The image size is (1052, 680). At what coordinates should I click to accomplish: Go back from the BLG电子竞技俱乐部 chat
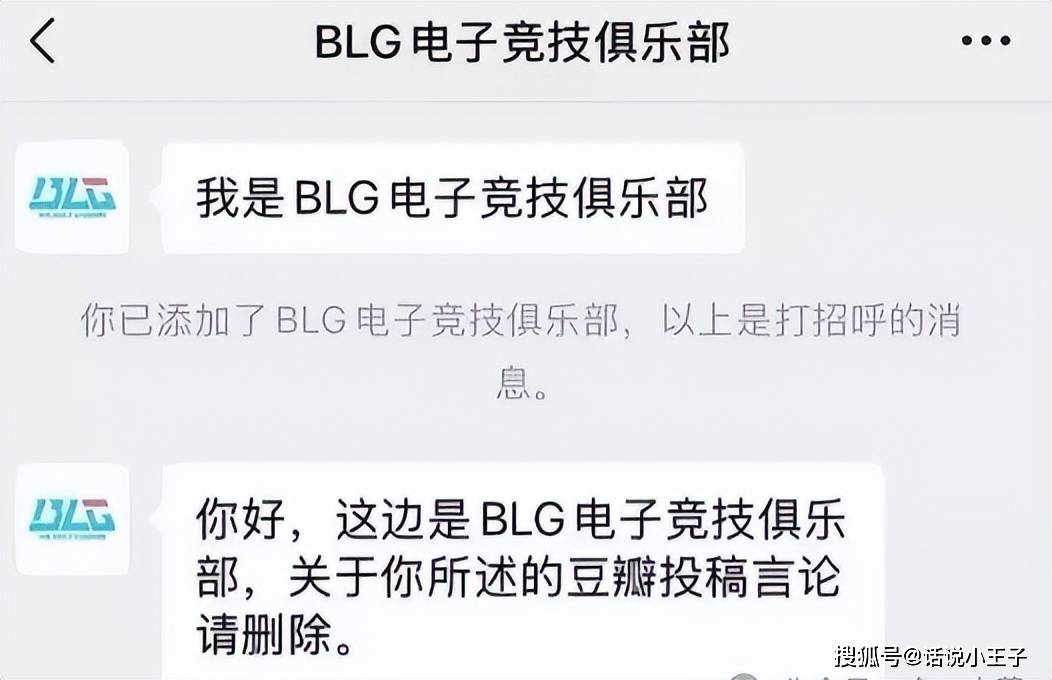coord(42,42)
